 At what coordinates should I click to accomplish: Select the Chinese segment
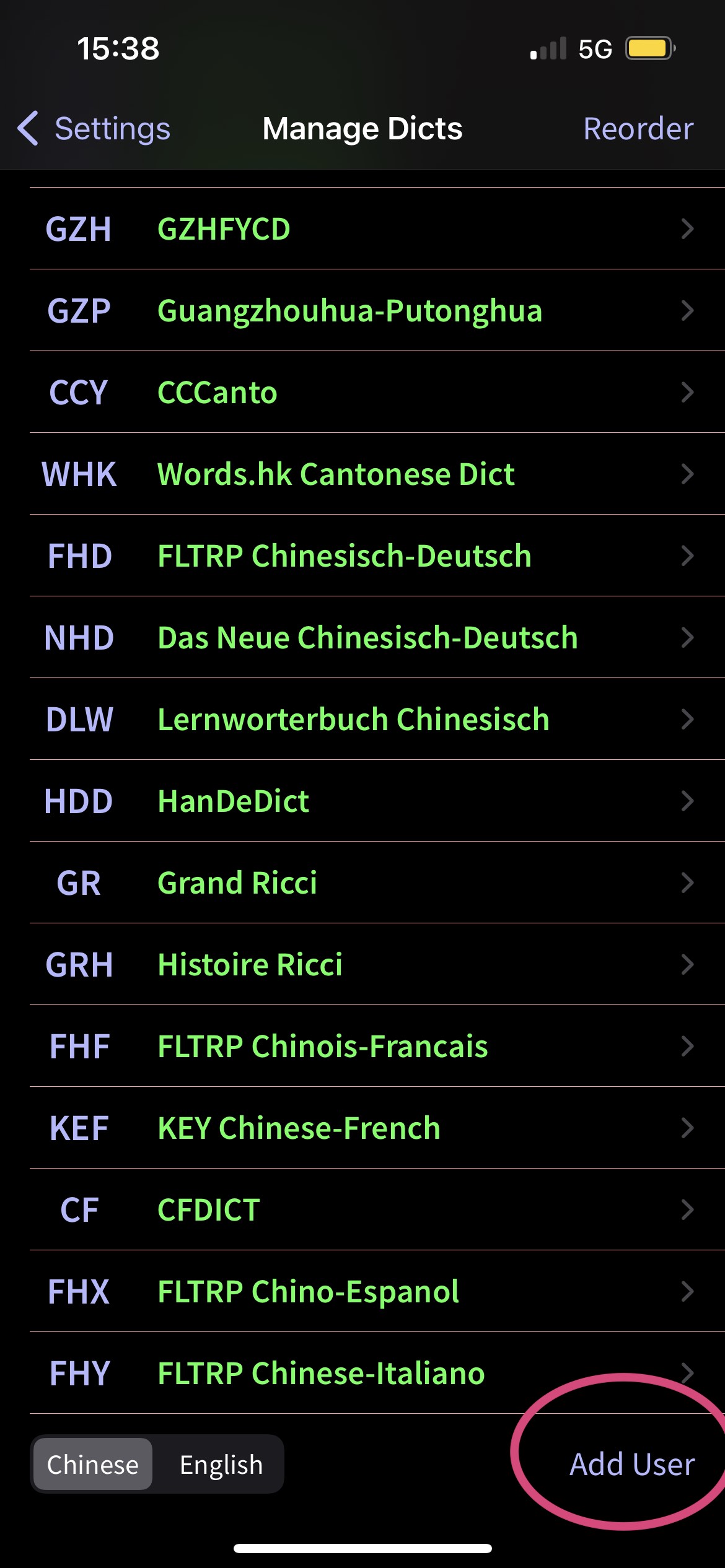[x=93, y=1465]
